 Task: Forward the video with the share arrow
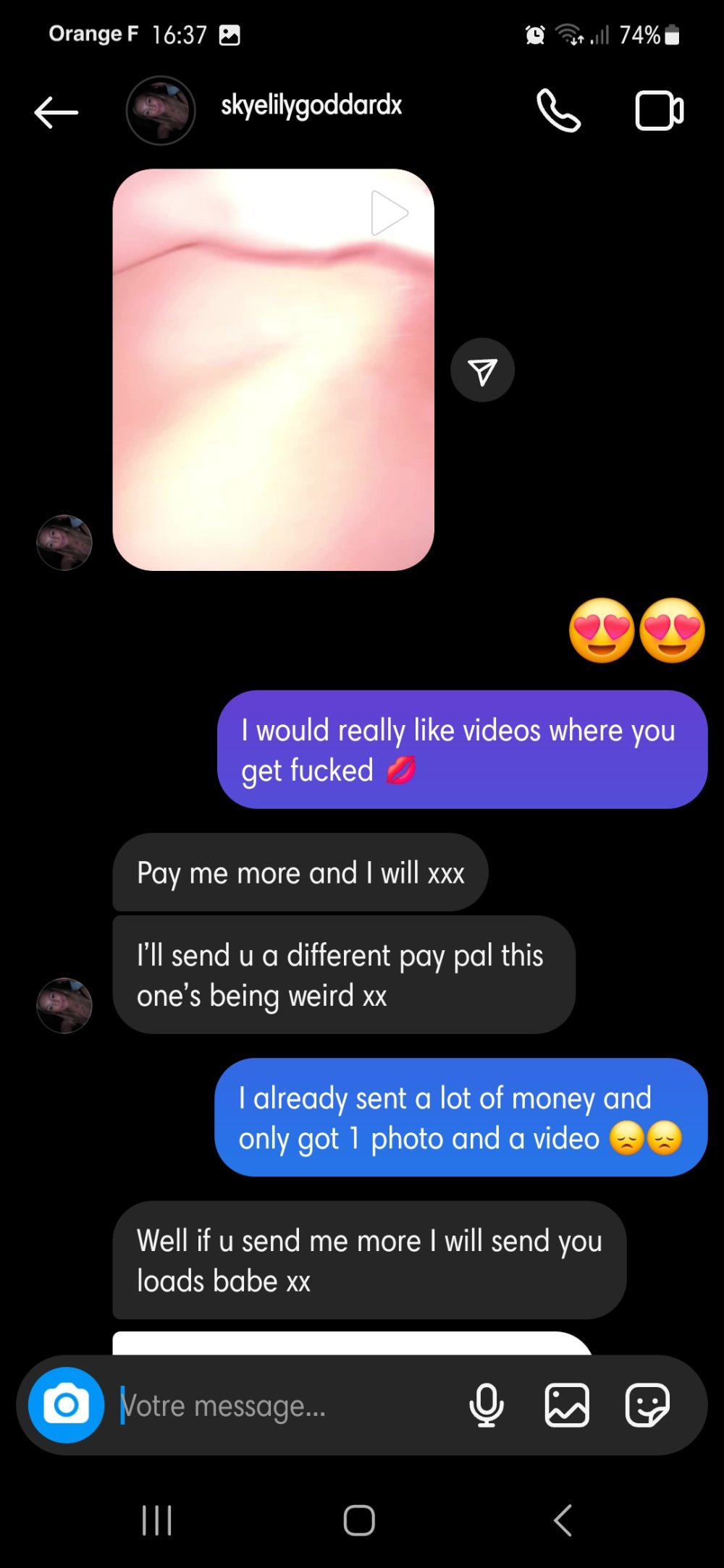pos(482,370)
